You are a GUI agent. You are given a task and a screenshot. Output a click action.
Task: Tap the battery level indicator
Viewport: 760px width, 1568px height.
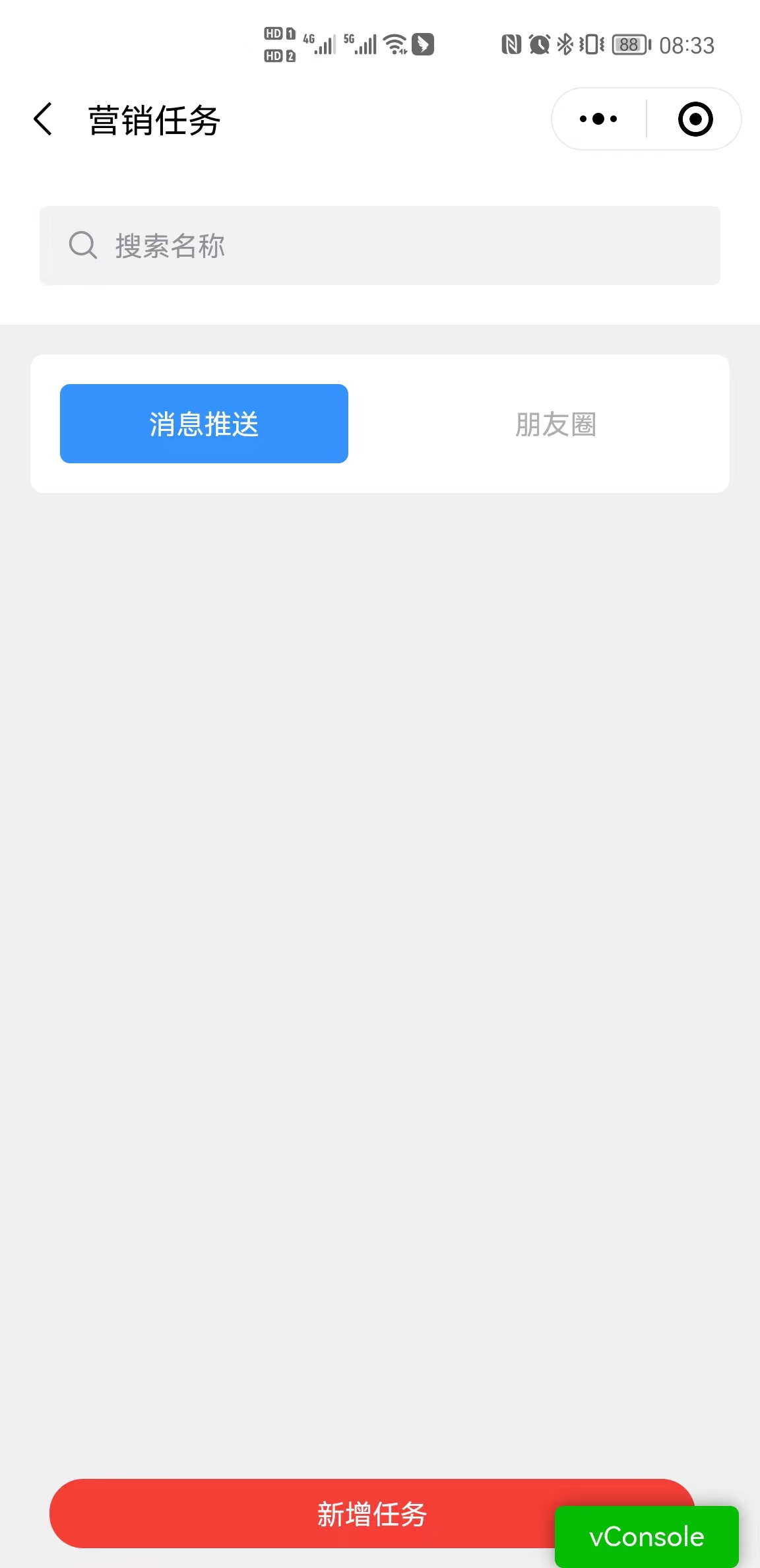pyautogui.click(x=628, y=44)
